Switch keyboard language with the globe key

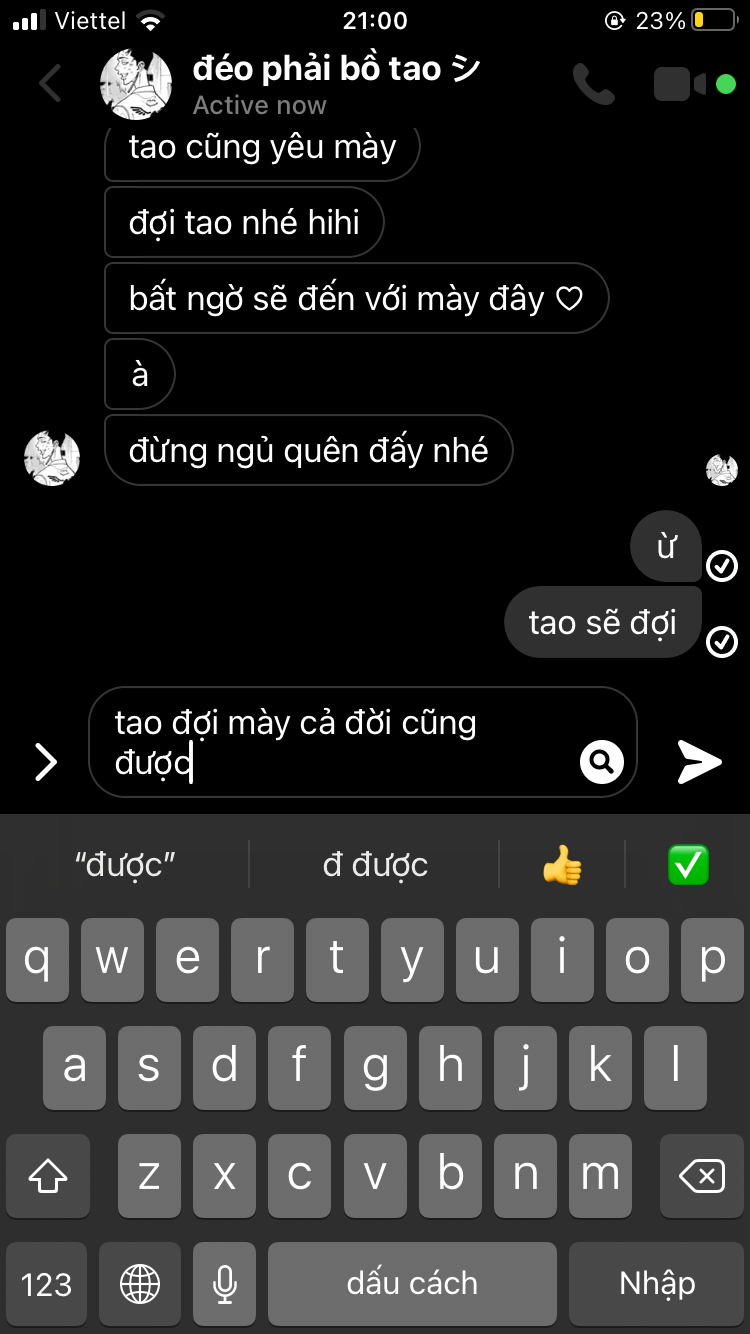(x=140, y=1284)
